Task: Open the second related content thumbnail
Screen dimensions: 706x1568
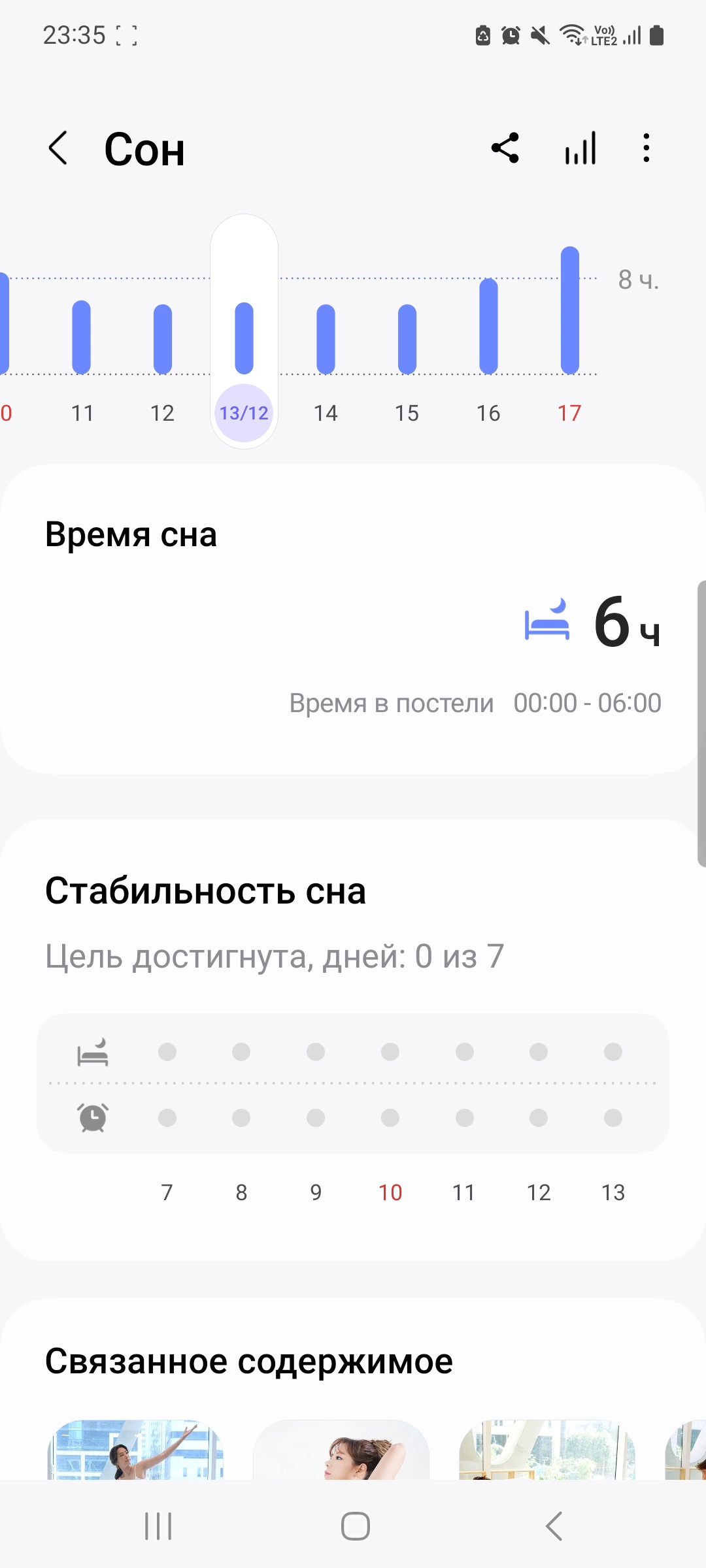Action: coord(341,1449)
